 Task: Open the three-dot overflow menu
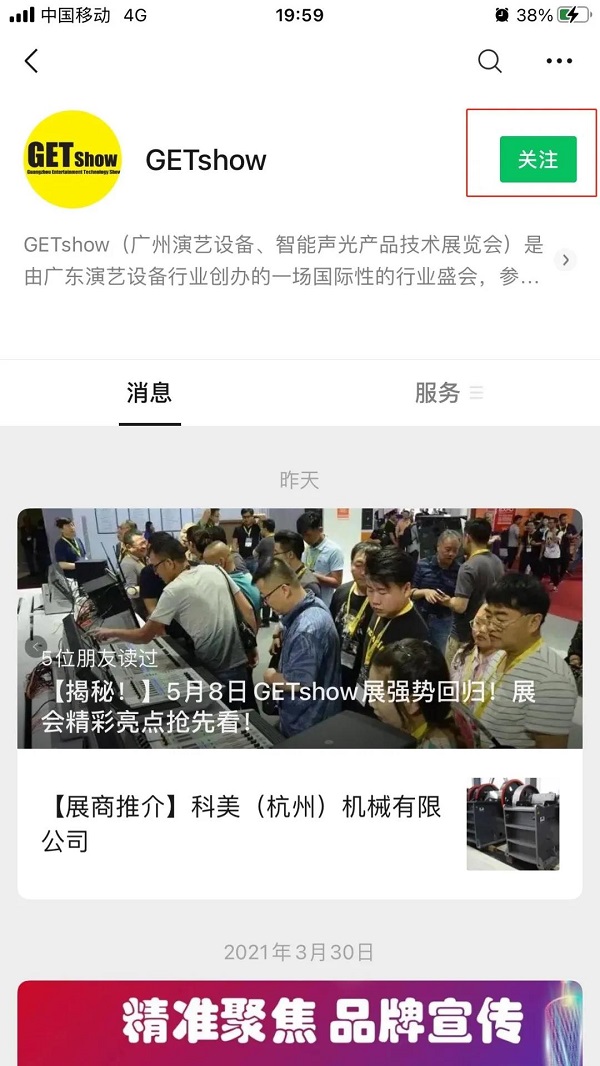pyautogui.click(x=559, y=61)
